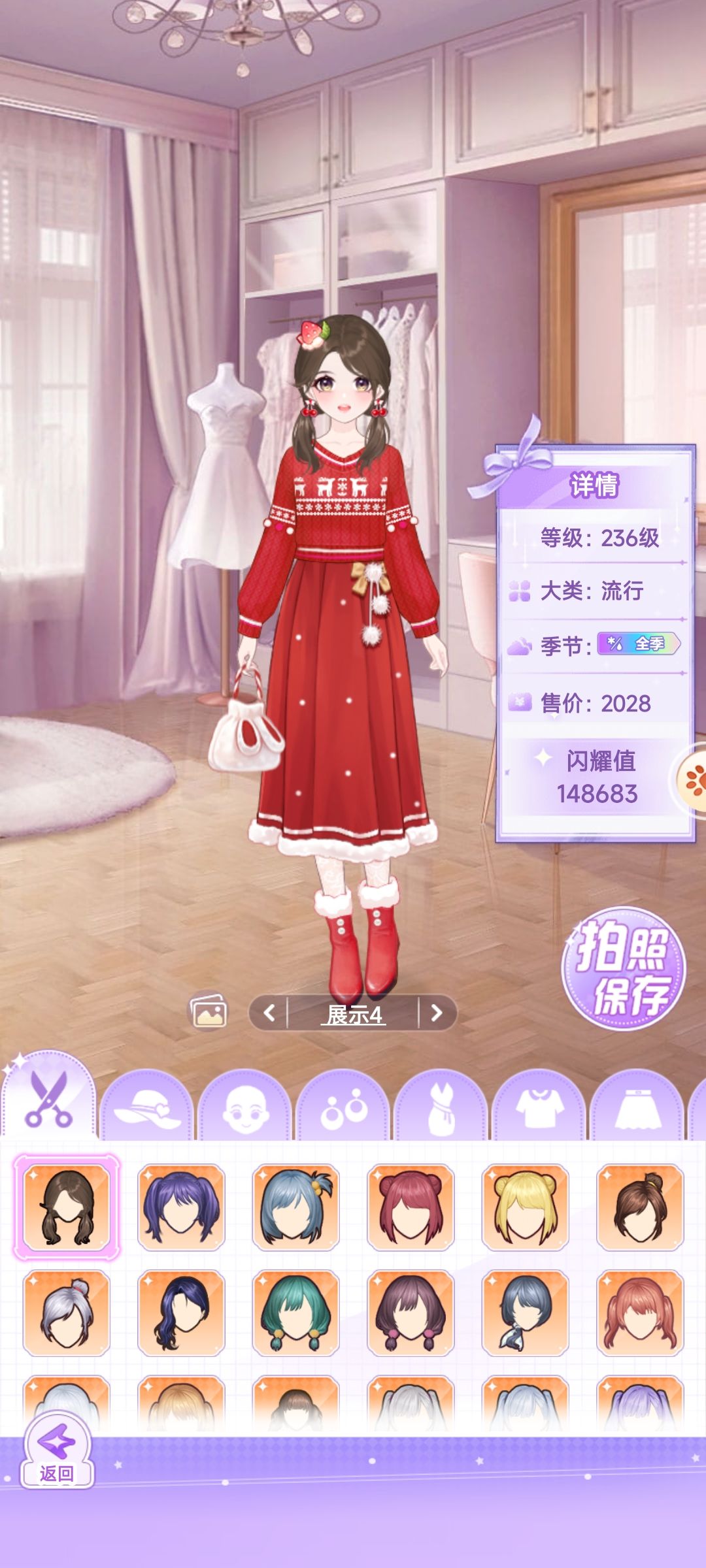Click the left arrow to previous display
The height and width of the screenshot is (1568, 706).
click(269, 1012)
